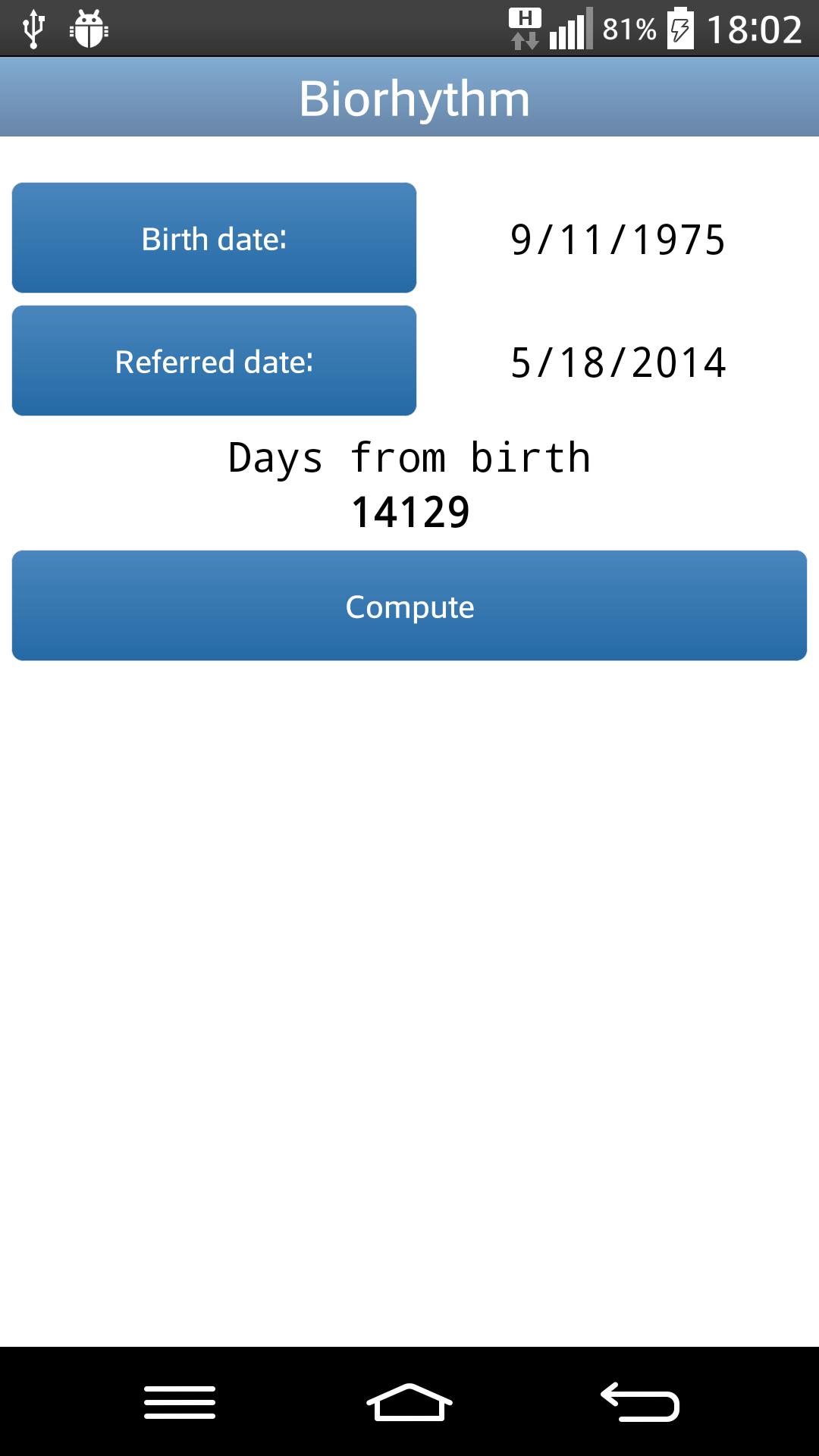The height and width of the screenshot is (1456, 819).
Task: Return to the home screen
Action: tap(409, 1401)
